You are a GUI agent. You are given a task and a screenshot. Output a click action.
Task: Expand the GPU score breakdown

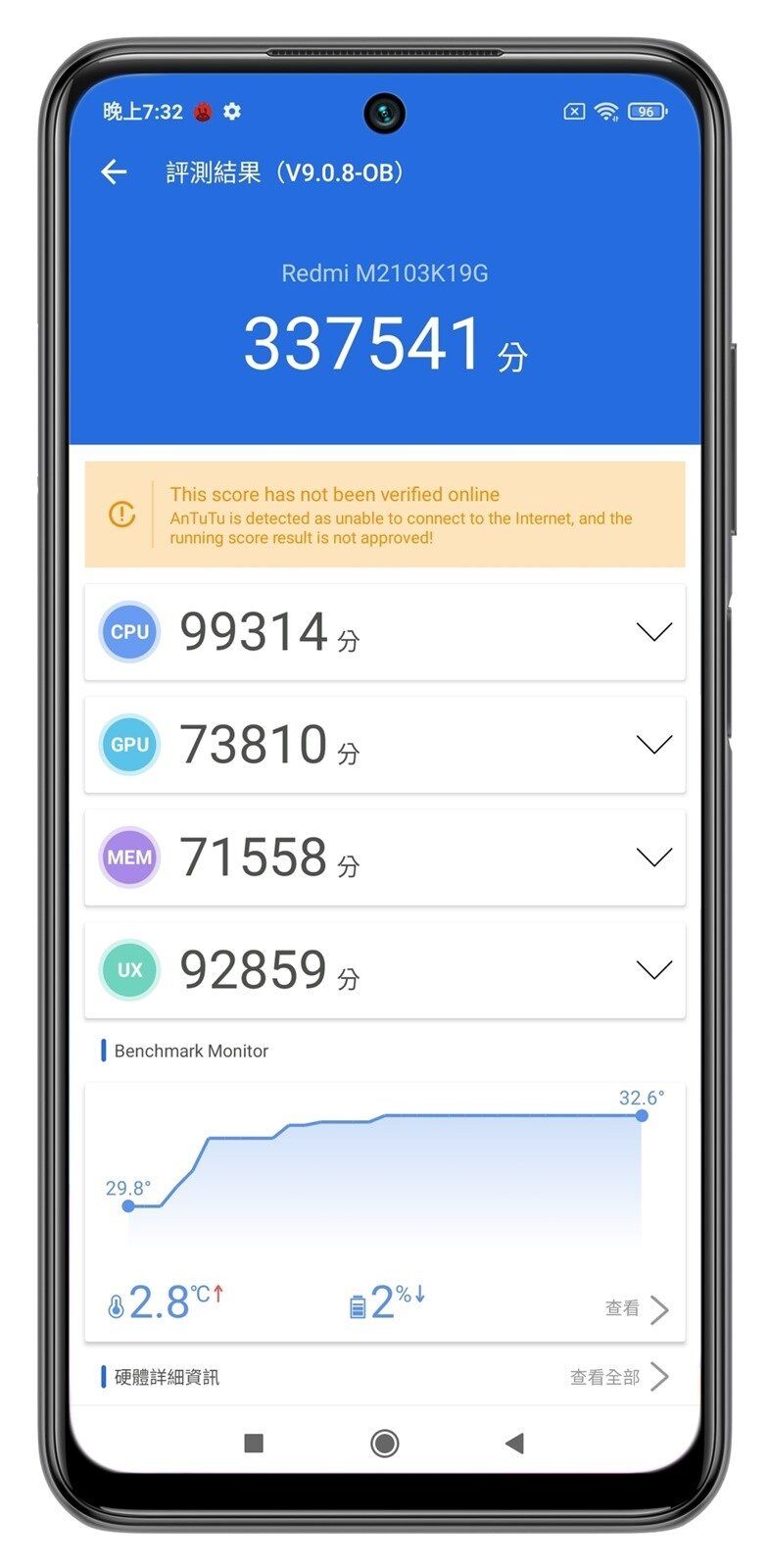[653, 745]
